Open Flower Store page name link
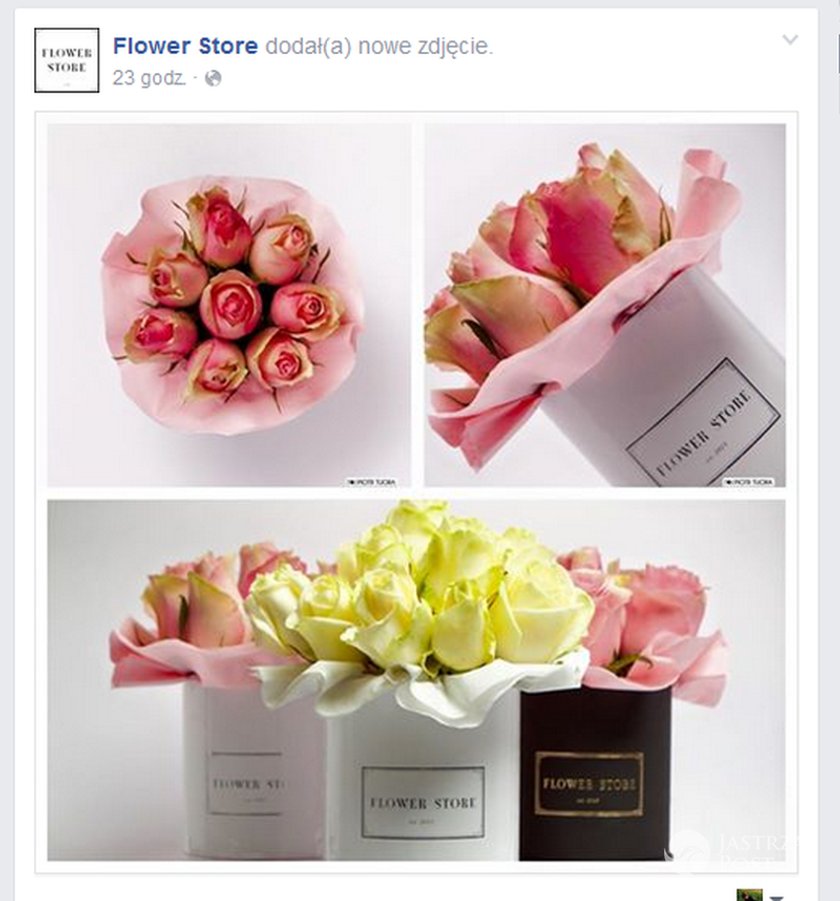Image resolution: width=840 pixels, height=901 pixels. [185, 46]
